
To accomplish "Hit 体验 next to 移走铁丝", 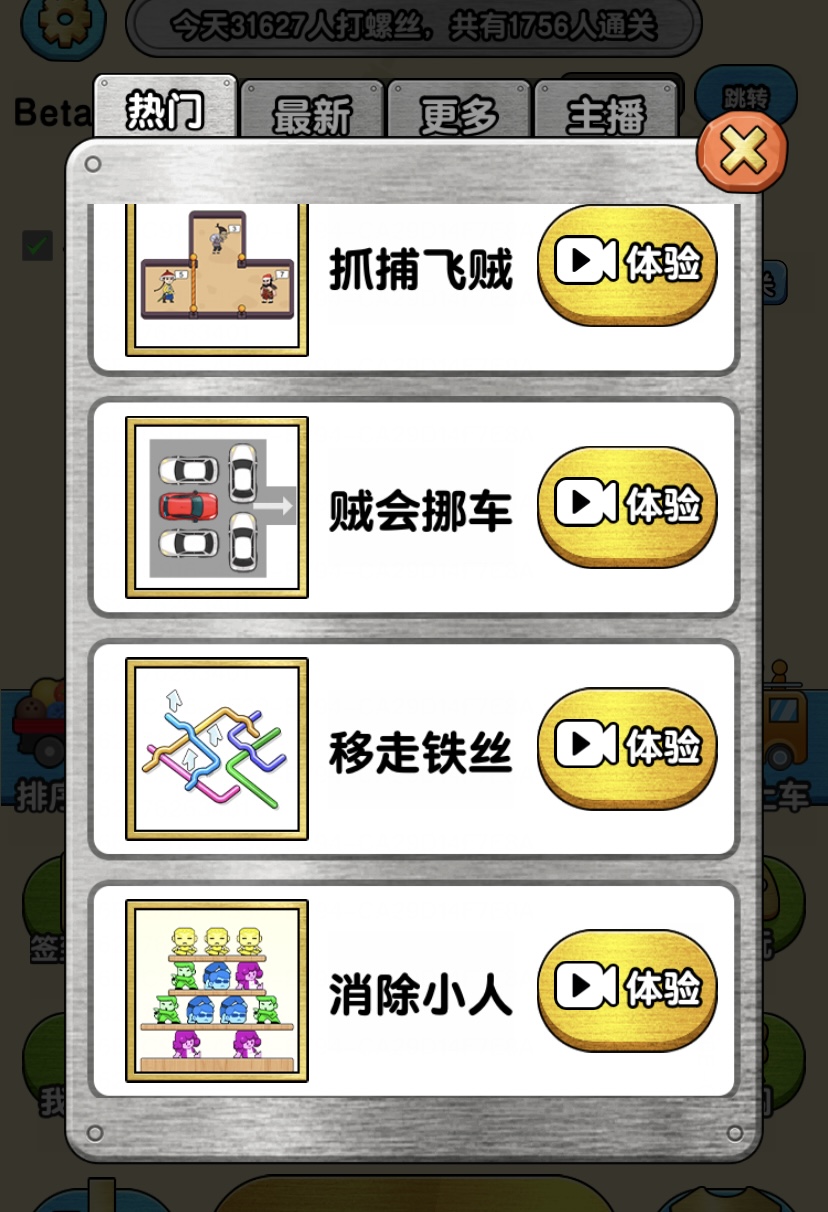I will (627, 746).
